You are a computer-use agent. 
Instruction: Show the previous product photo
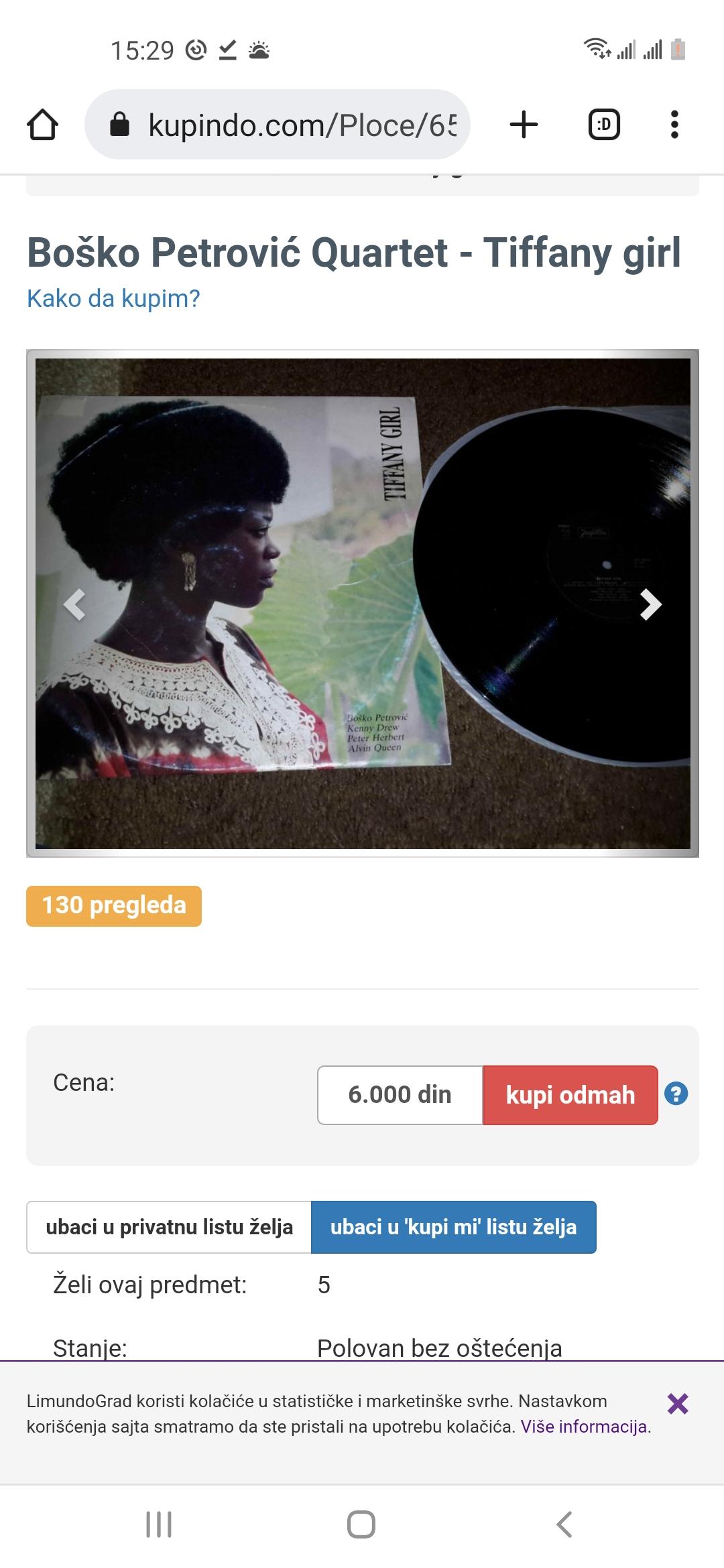coord(74,604)
